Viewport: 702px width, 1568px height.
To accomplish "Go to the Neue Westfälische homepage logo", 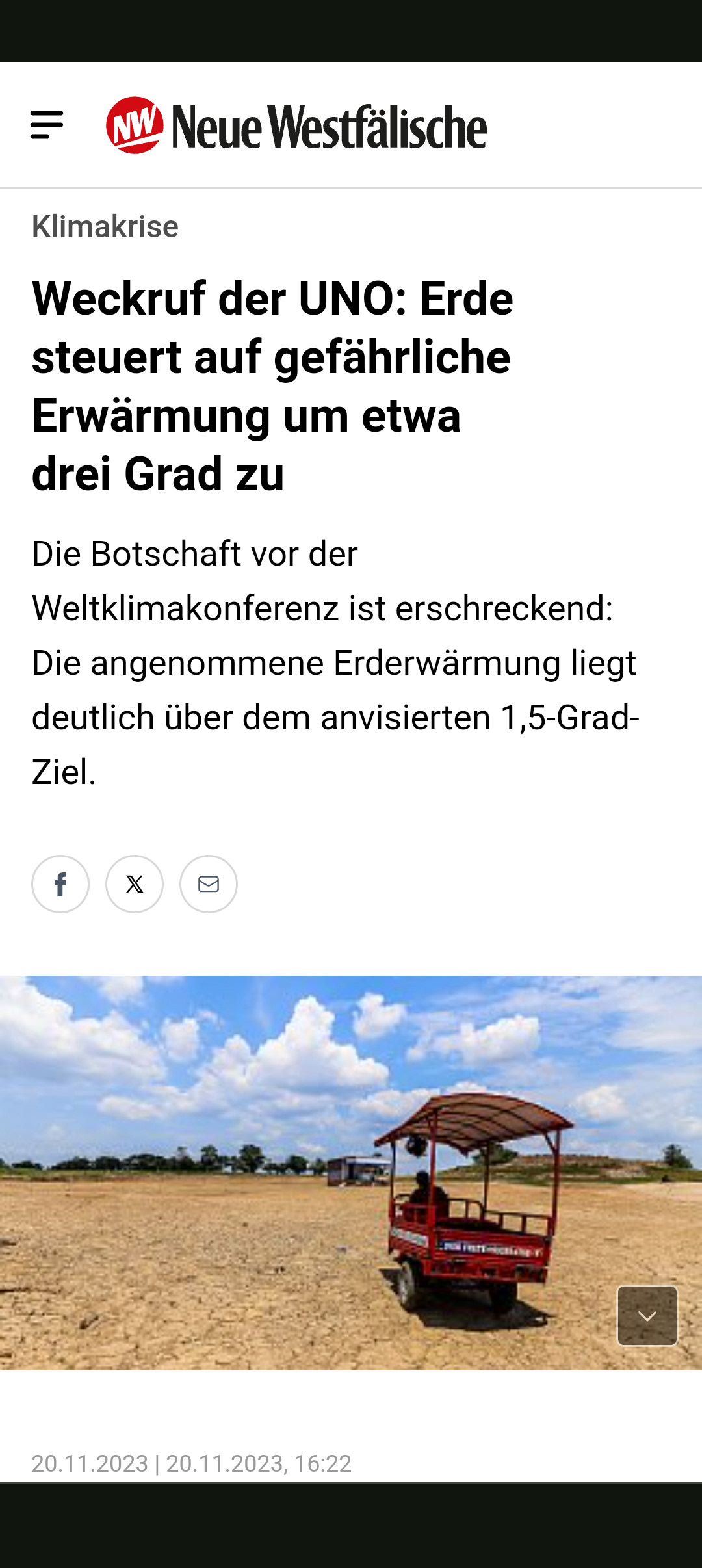I will pyautogui.click(x=296, y=125).
